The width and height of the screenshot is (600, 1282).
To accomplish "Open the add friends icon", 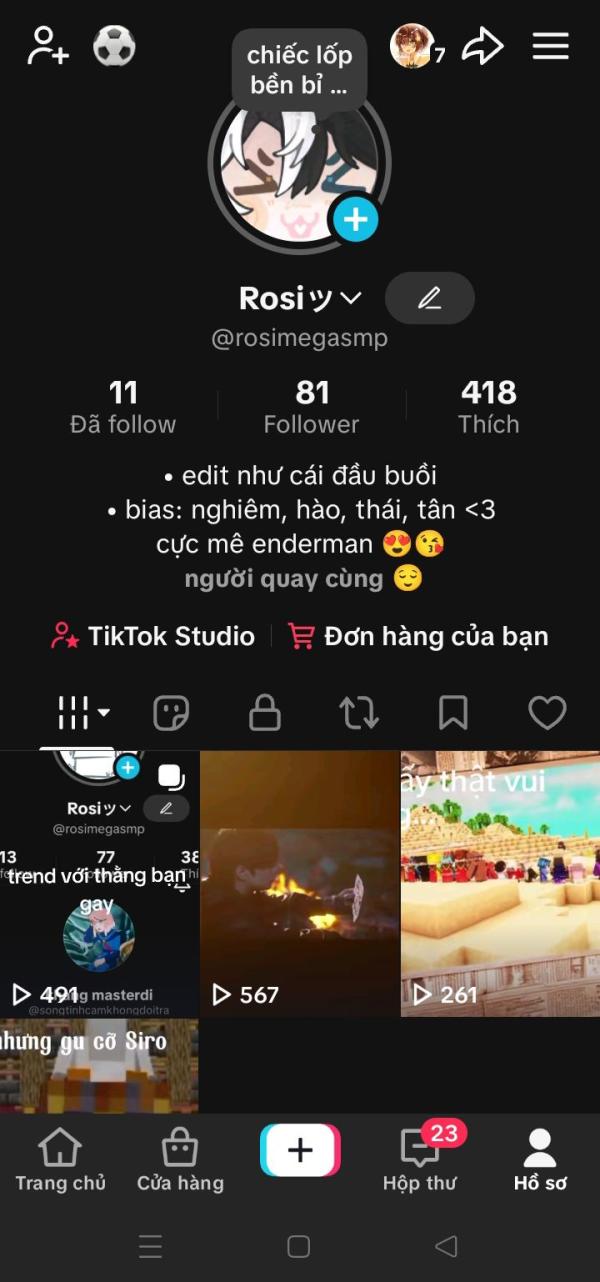I will tap(48, 46).
